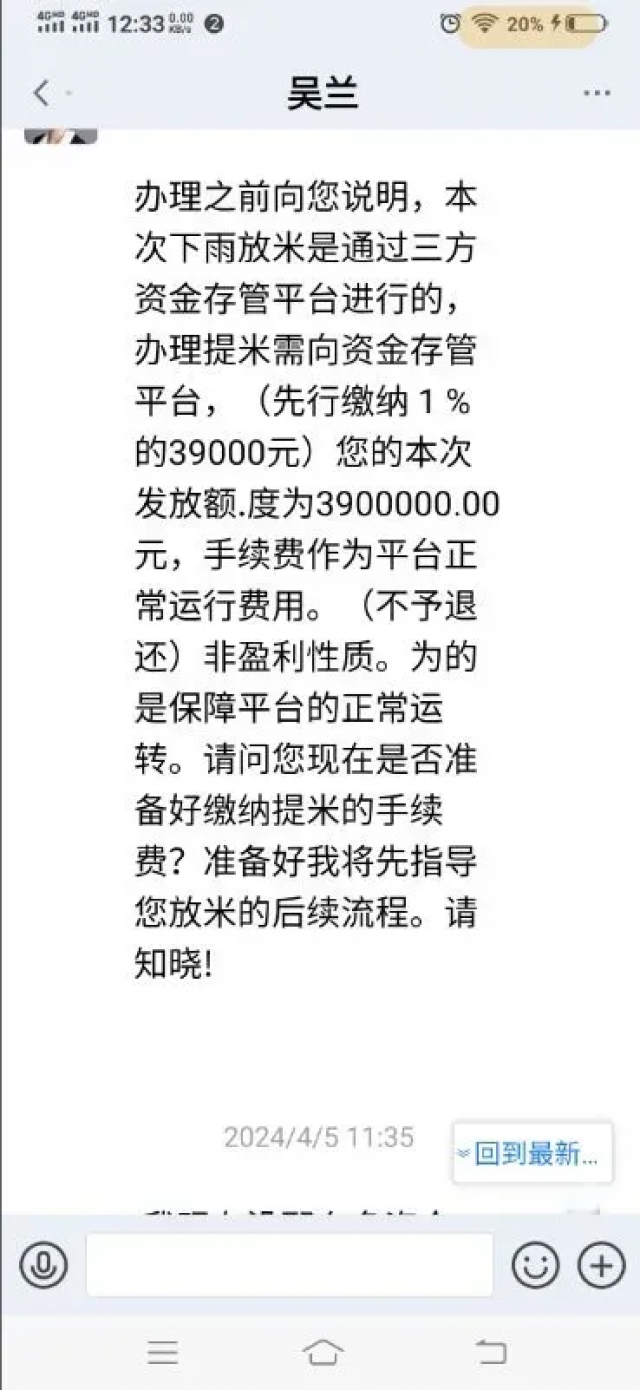Tap the voice message microphone icon

tap(44, 1265)
